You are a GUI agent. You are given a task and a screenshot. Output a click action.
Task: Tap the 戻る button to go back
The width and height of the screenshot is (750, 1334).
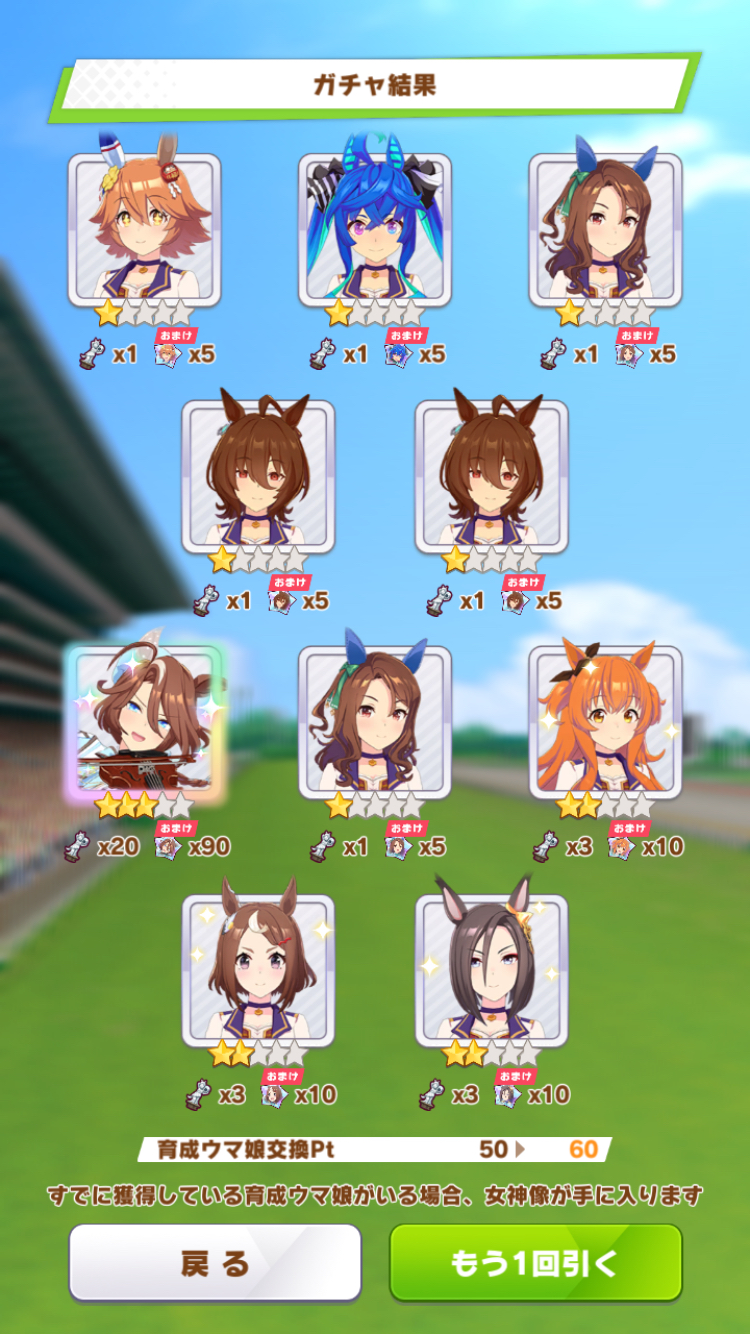pyautogui.click(x=215, y=1263)
